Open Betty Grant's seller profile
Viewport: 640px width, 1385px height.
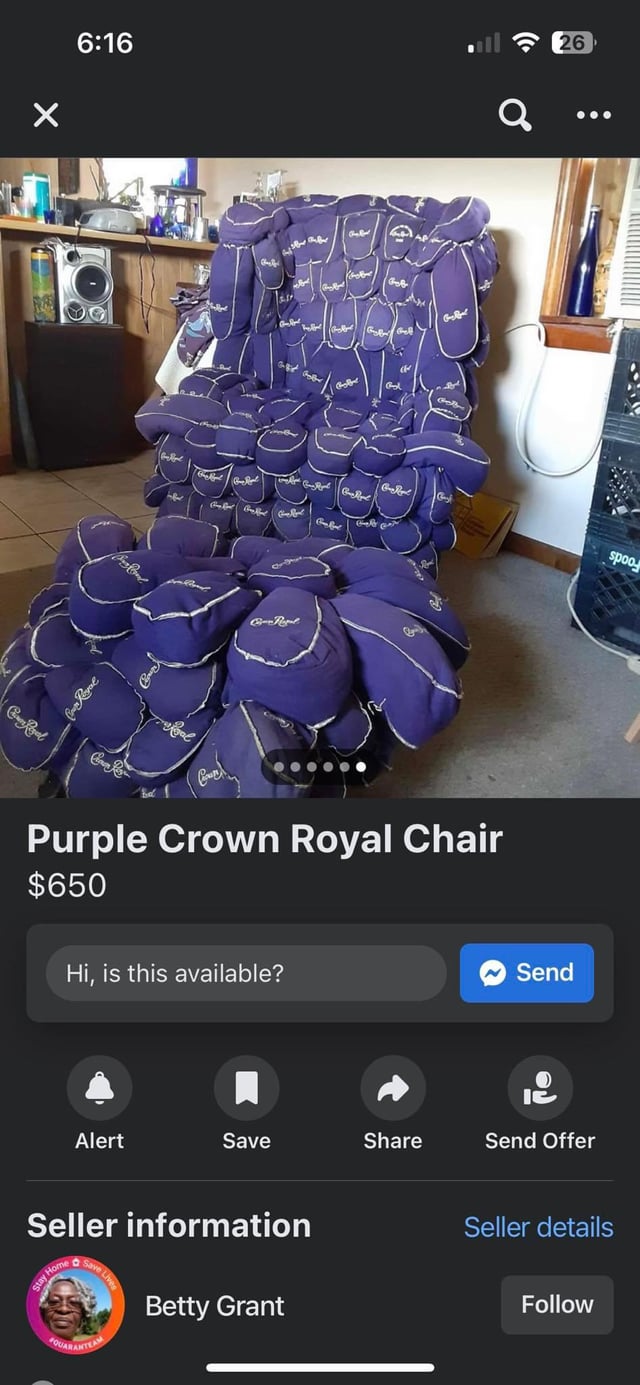214,1306
